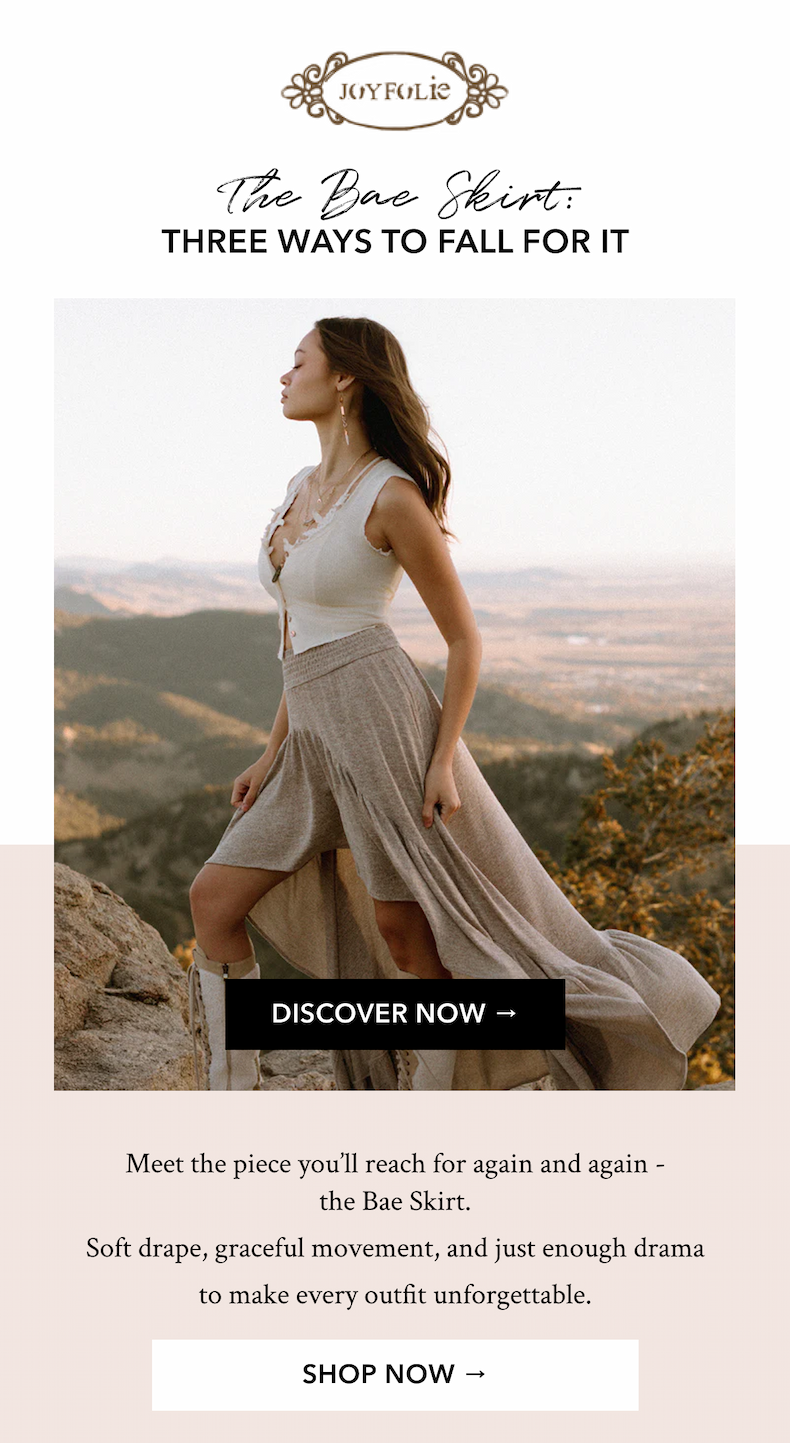
Task: Tap the Discover Now button
Action: point(395,1013)
